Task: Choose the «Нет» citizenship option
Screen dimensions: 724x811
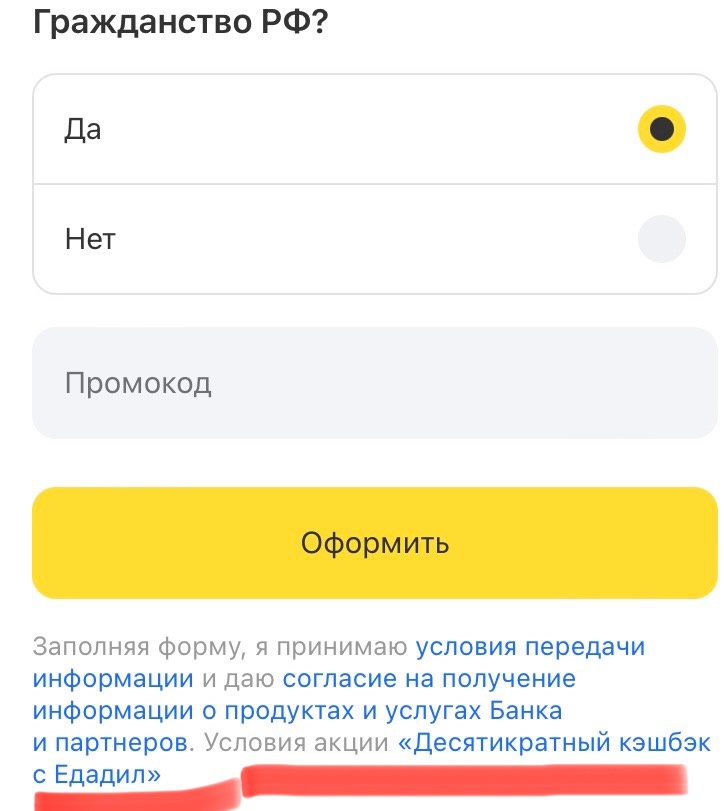Action: point(661,240)
